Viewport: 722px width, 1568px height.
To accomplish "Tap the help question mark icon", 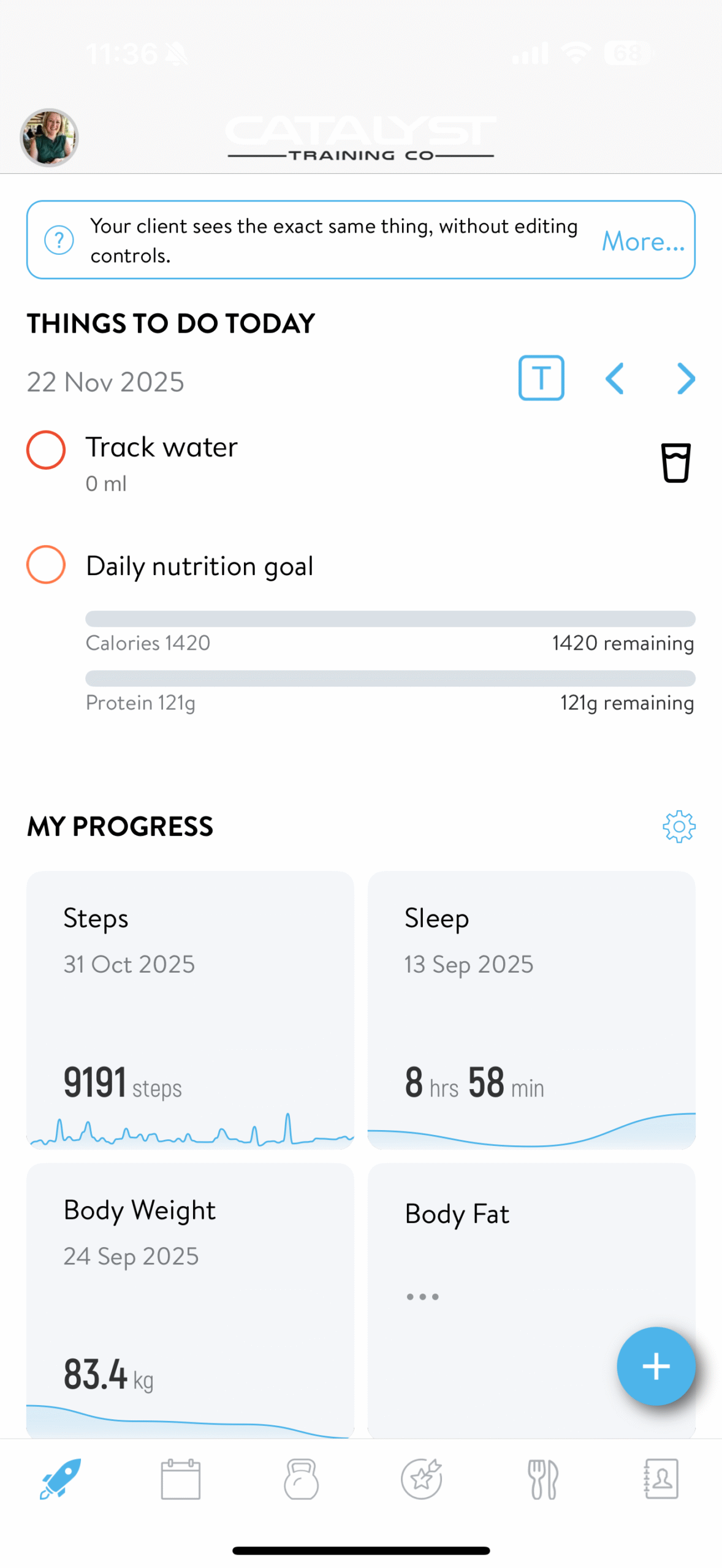I will click(x=58, y=240).
